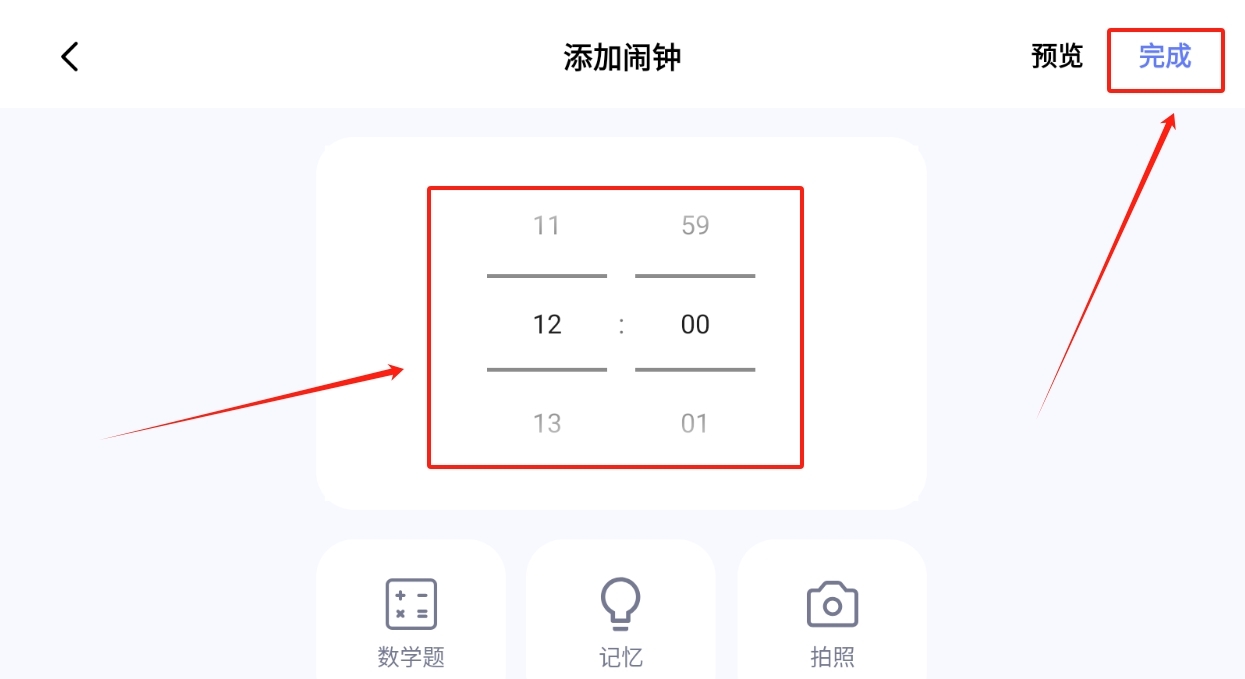Image resolution: width=1245 pixels, height=679 pixels.
Task: Select hour 11 in the time picker
Action: 546,226
